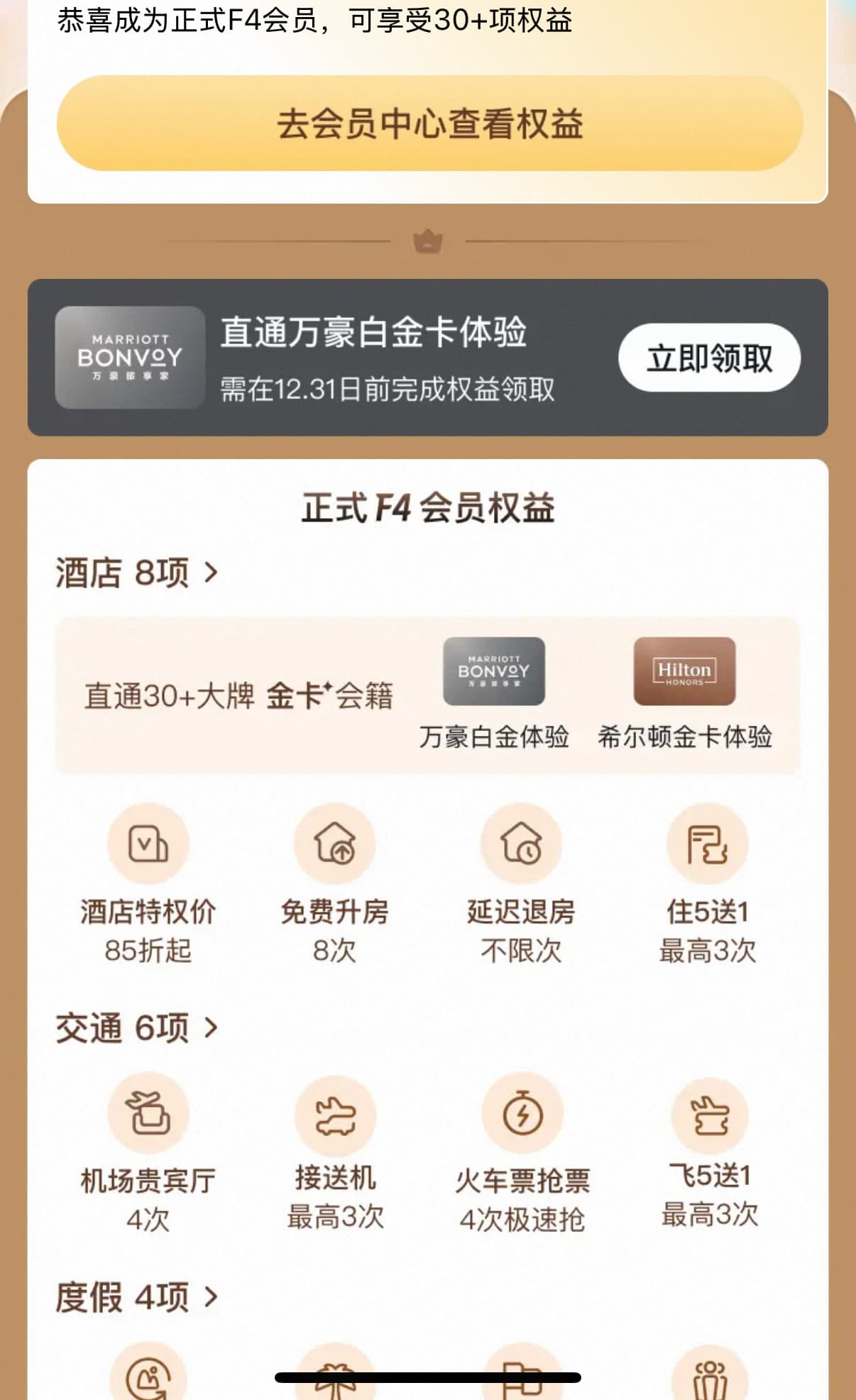Open 住5送1 benefit details
The image size is (856, 1400).
pos(708,883)
